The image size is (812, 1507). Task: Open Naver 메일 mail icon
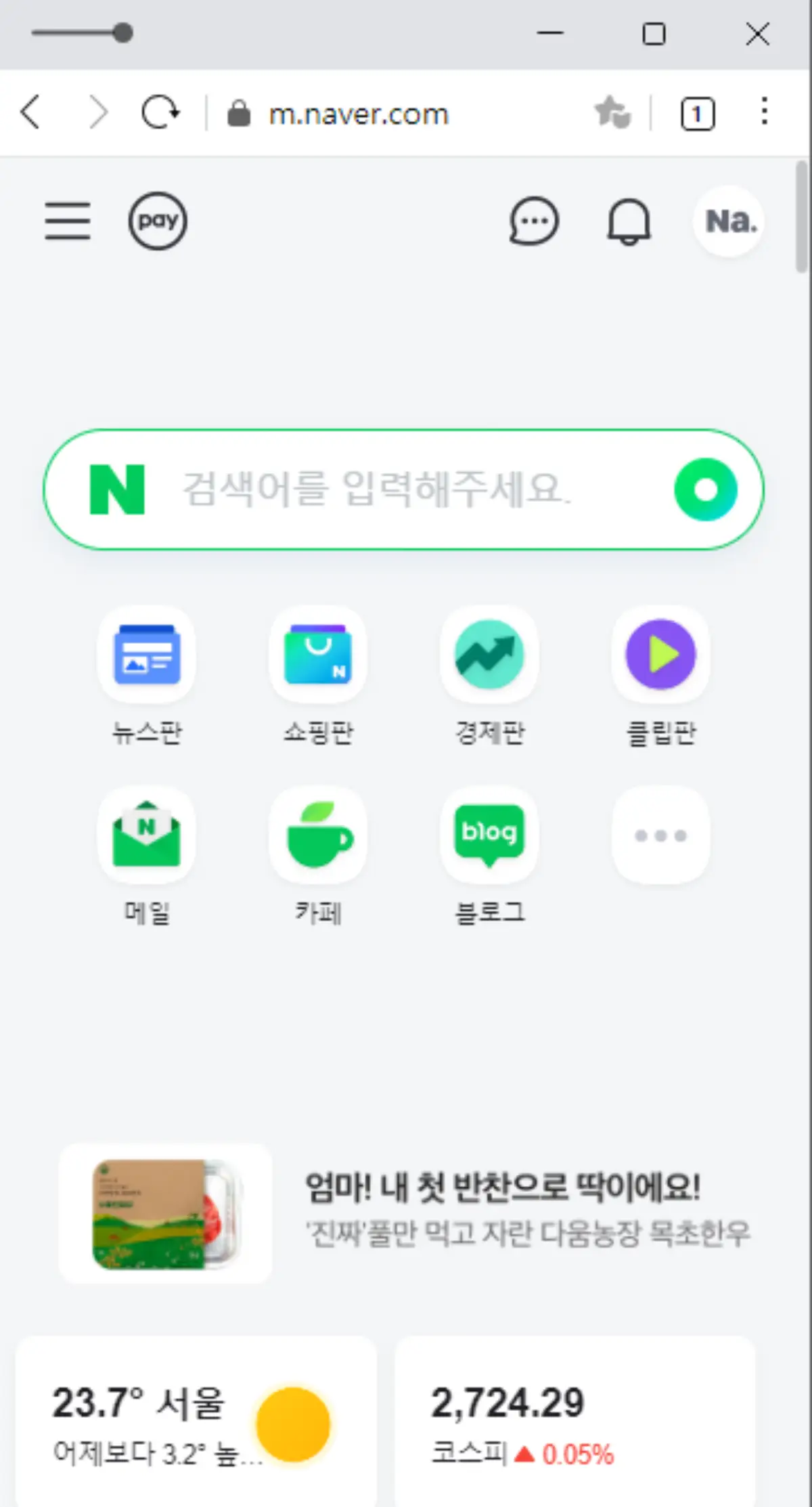(x=148, y=835)
